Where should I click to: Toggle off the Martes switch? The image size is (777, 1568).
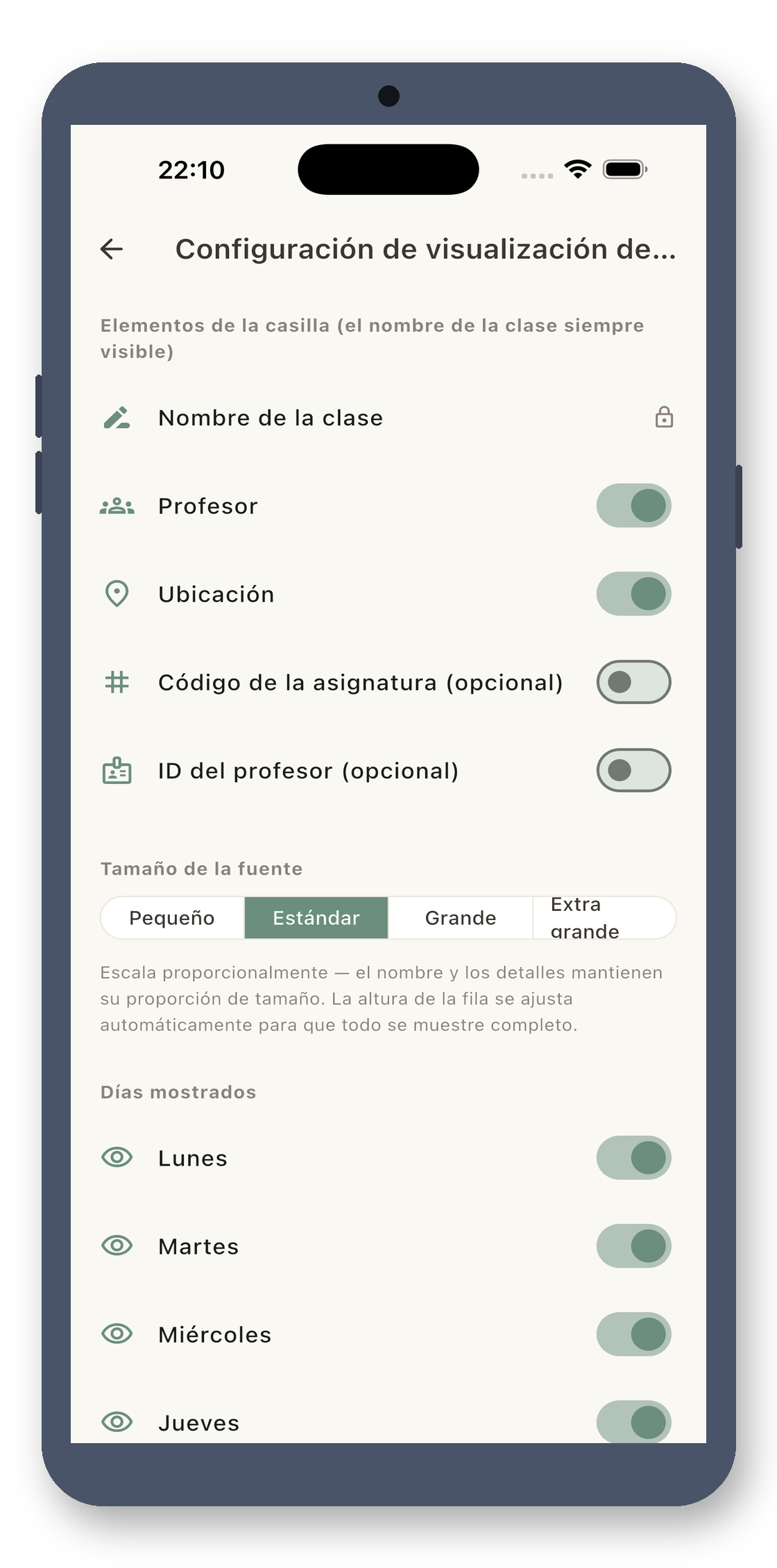(633, 1246)
